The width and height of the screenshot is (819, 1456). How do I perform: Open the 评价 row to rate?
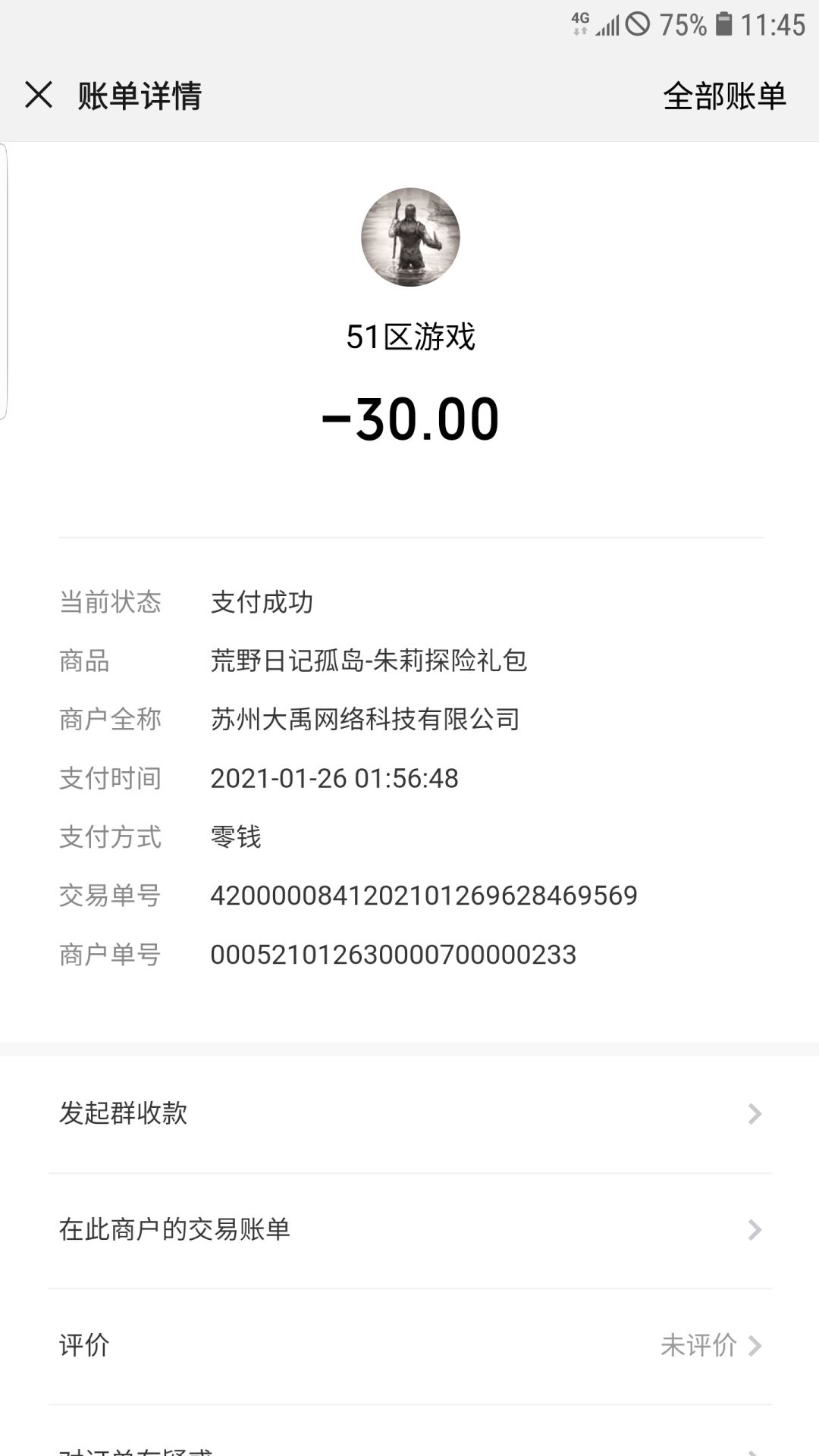tap(409, 1345)
